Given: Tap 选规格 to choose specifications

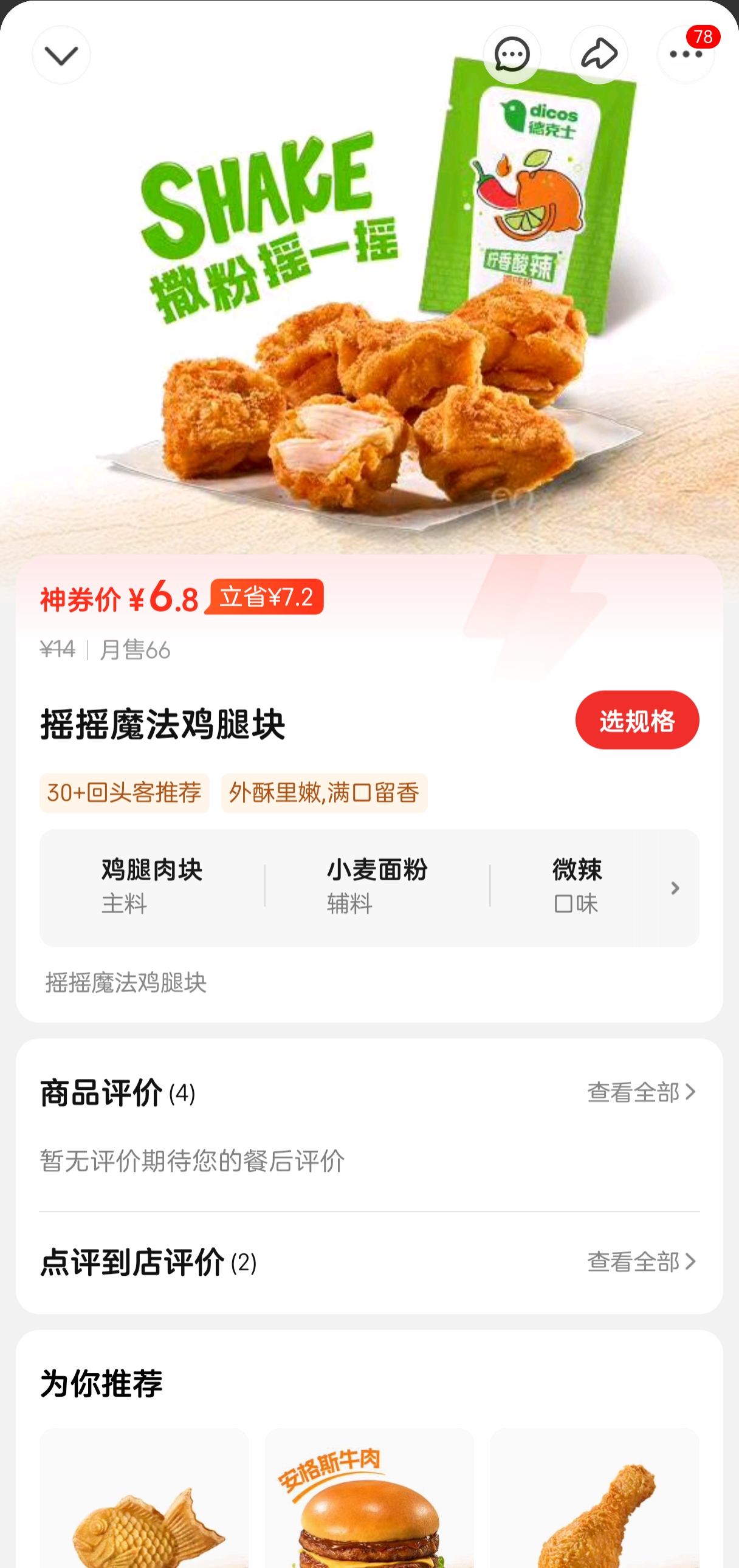Looking at the screenshot, I should click(x=638, y=720).
